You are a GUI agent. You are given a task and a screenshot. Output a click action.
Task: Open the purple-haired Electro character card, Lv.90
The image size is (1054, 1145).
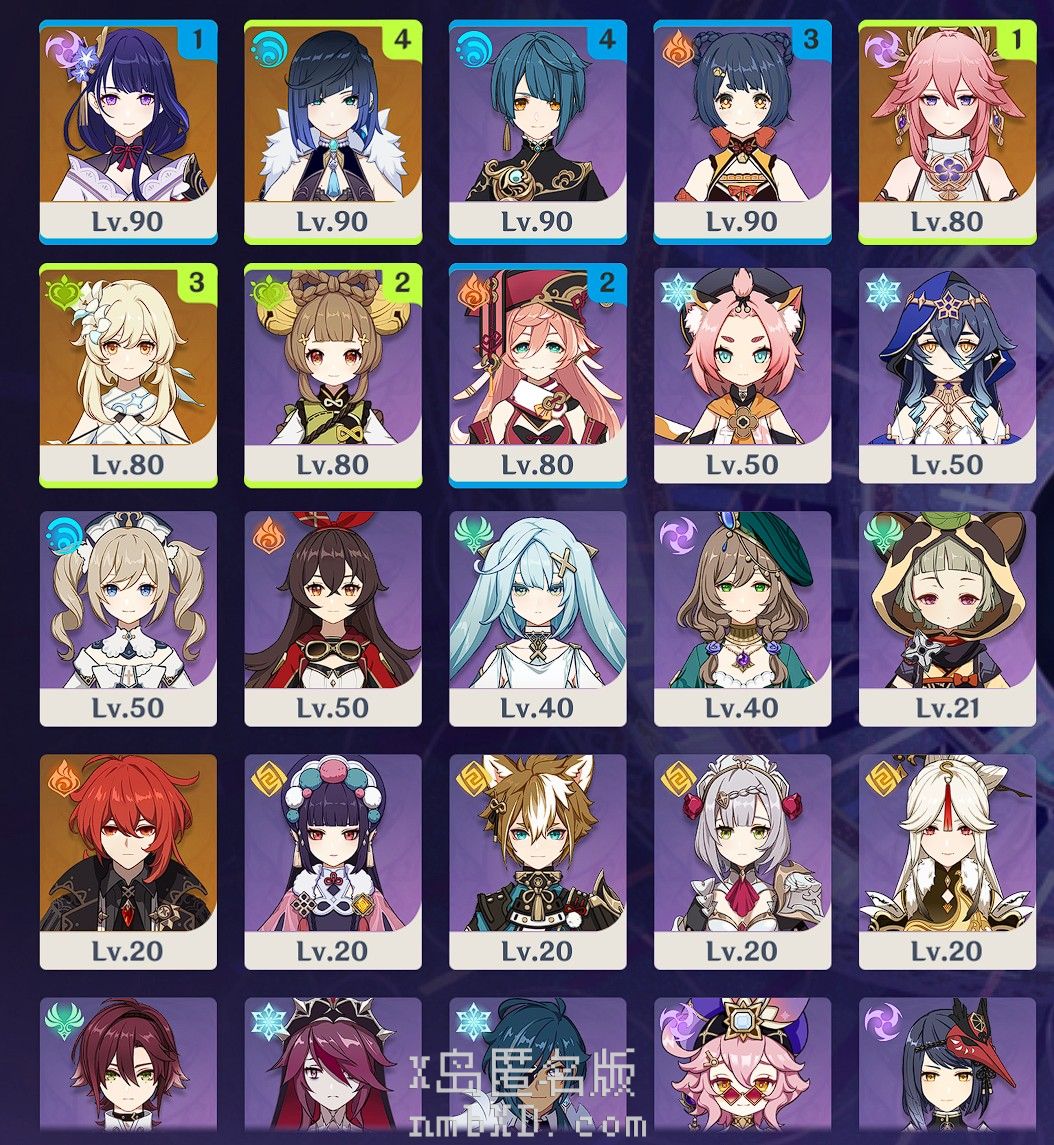point(128,132)
